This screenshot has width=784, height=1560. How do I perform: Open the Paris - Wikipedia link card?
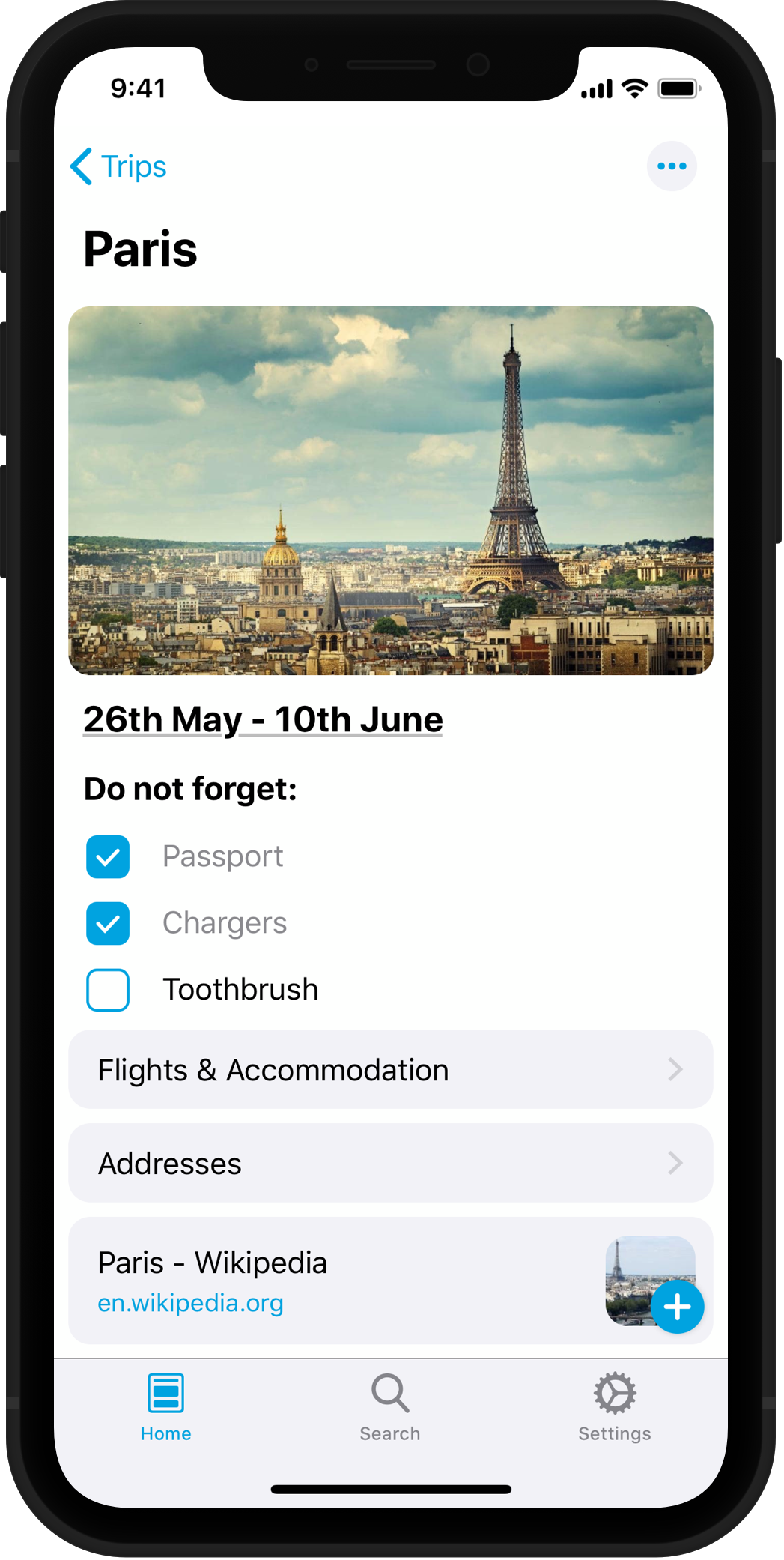coord(391,1281)
